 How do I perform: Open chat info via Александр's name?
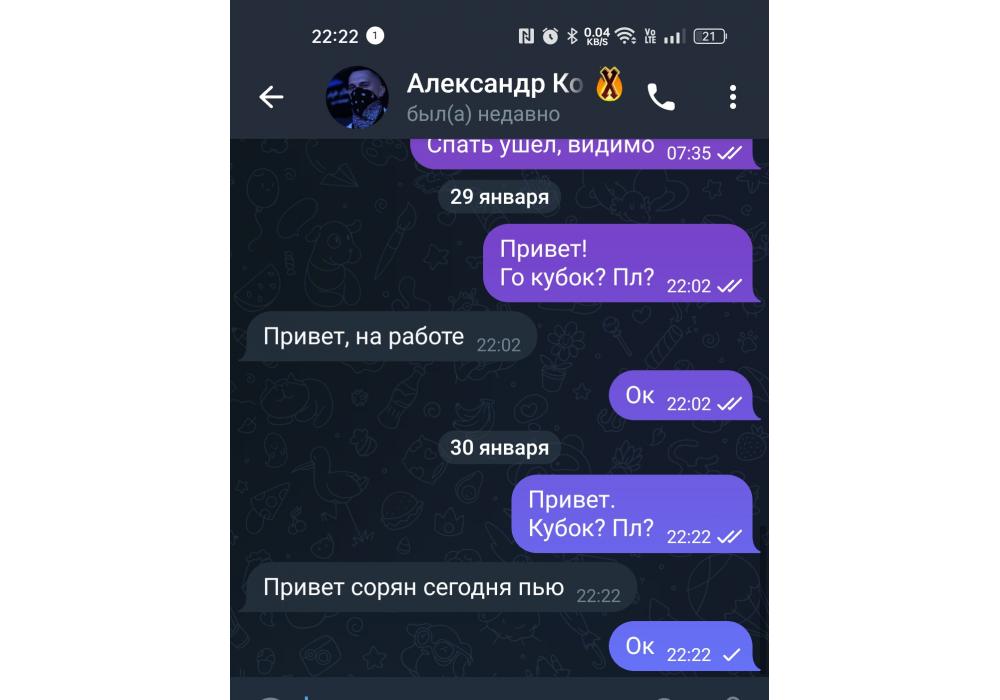pos(494,85)
